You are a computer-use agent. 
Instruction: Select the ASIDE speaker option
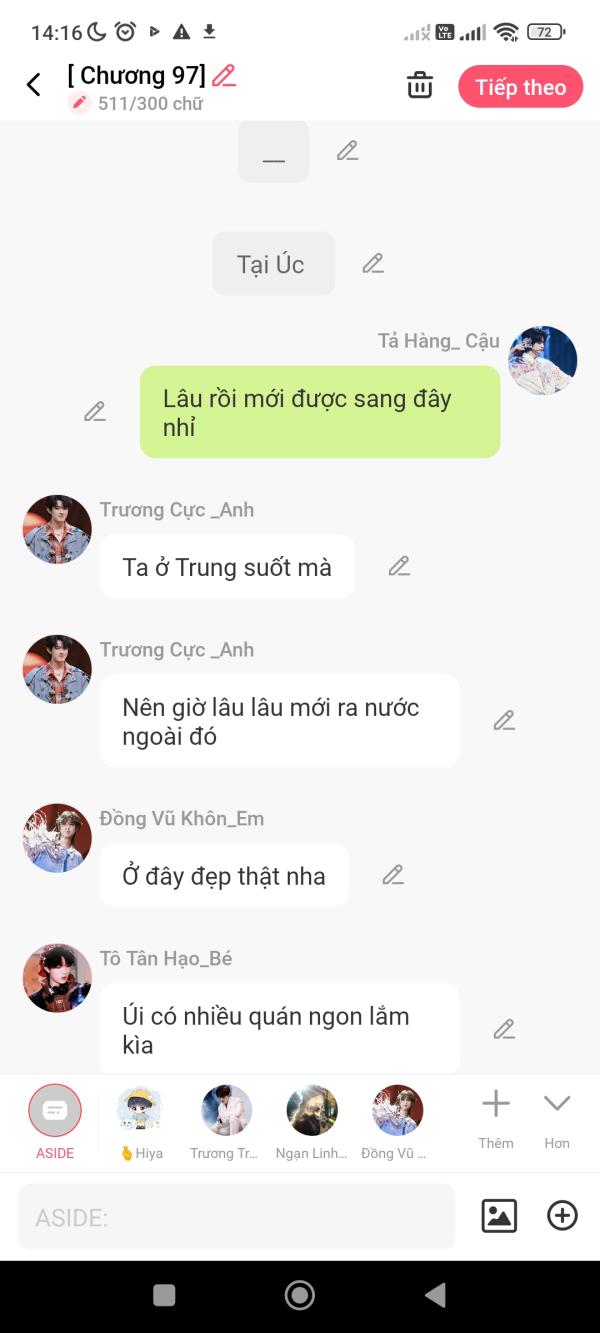55,1122
